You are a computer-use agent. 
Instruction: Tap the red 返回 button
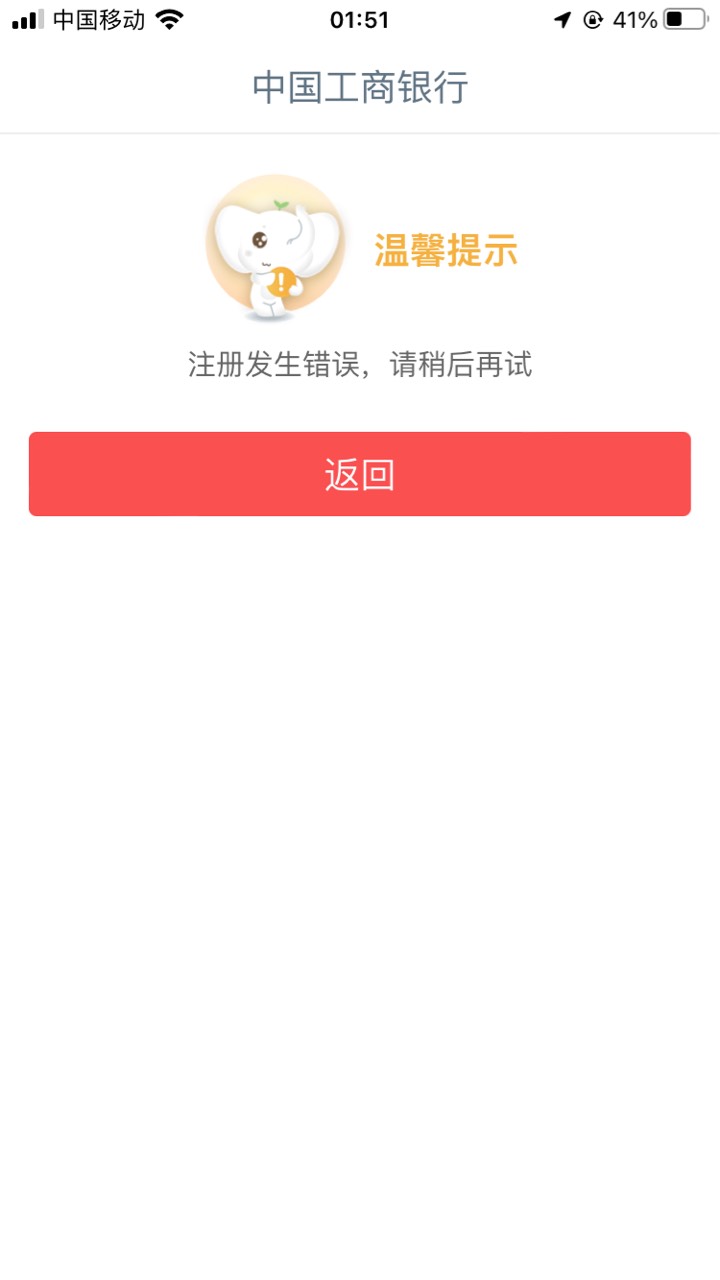click(360, 474)
